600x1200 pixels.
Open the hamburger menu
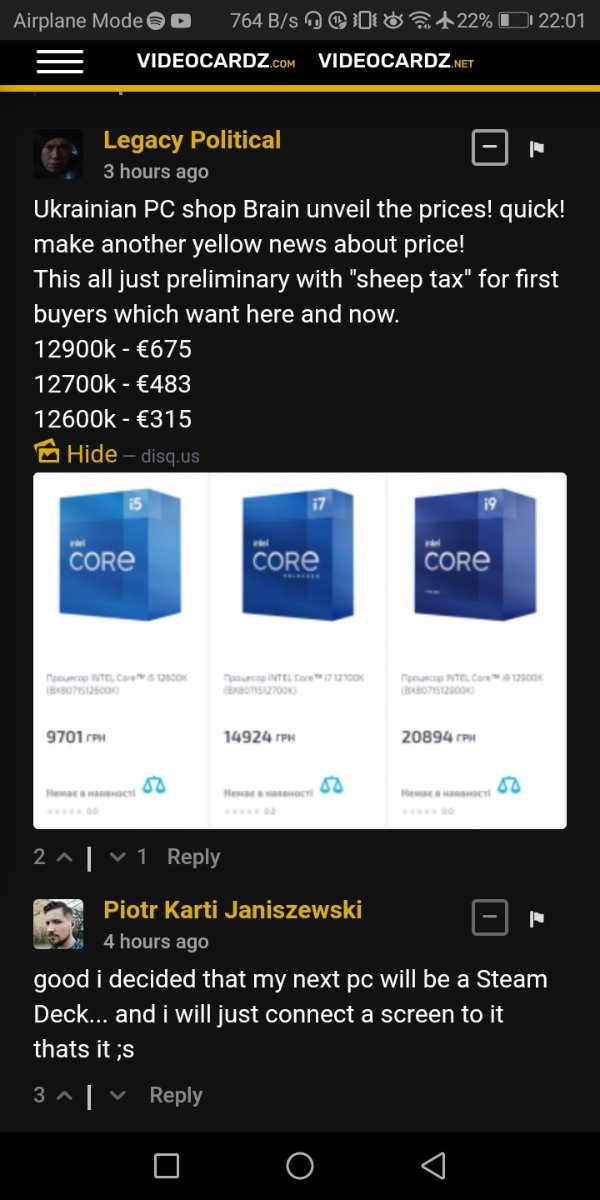(60, 62)
